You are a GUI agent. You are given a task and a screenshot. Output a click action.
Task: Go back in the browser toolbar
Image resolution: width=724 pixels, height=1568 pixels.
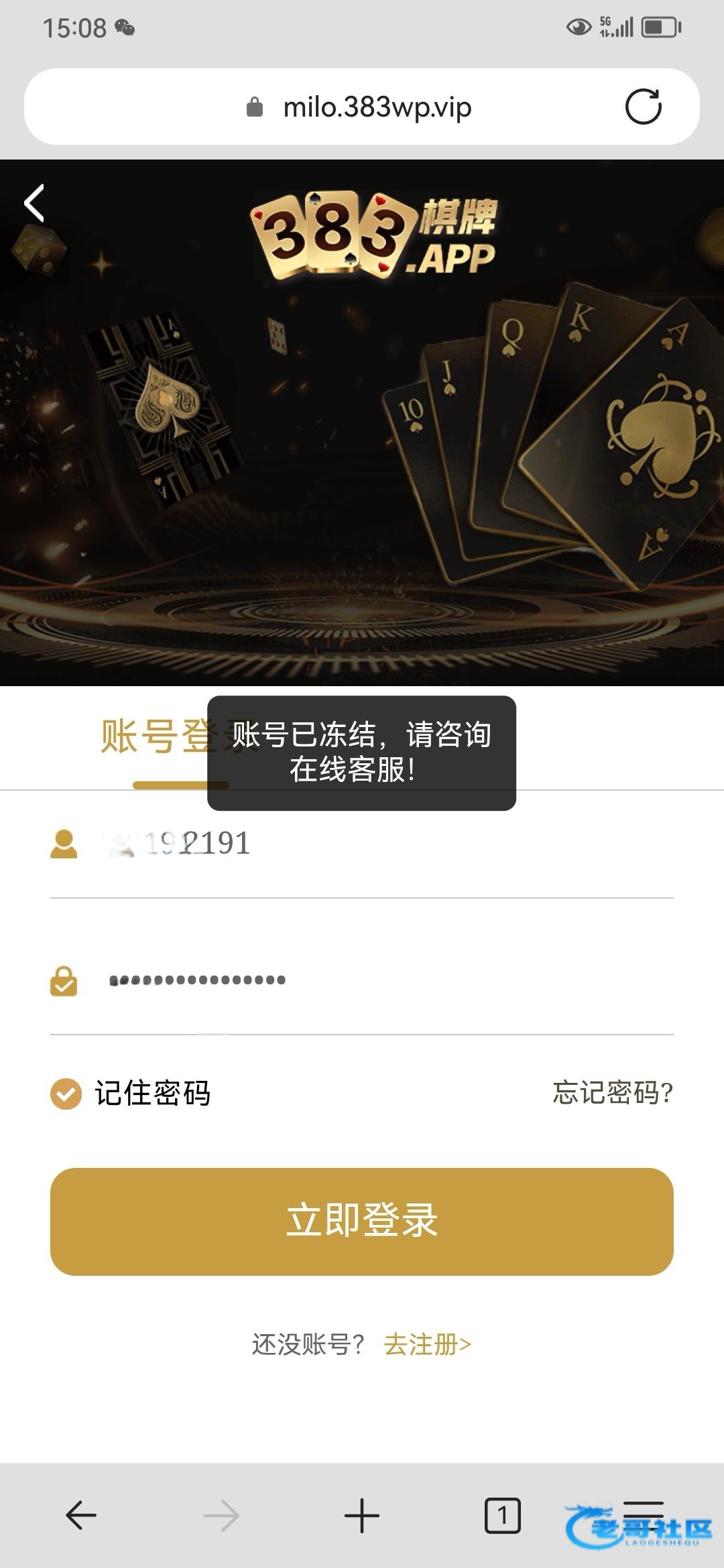pos(81,1515)
